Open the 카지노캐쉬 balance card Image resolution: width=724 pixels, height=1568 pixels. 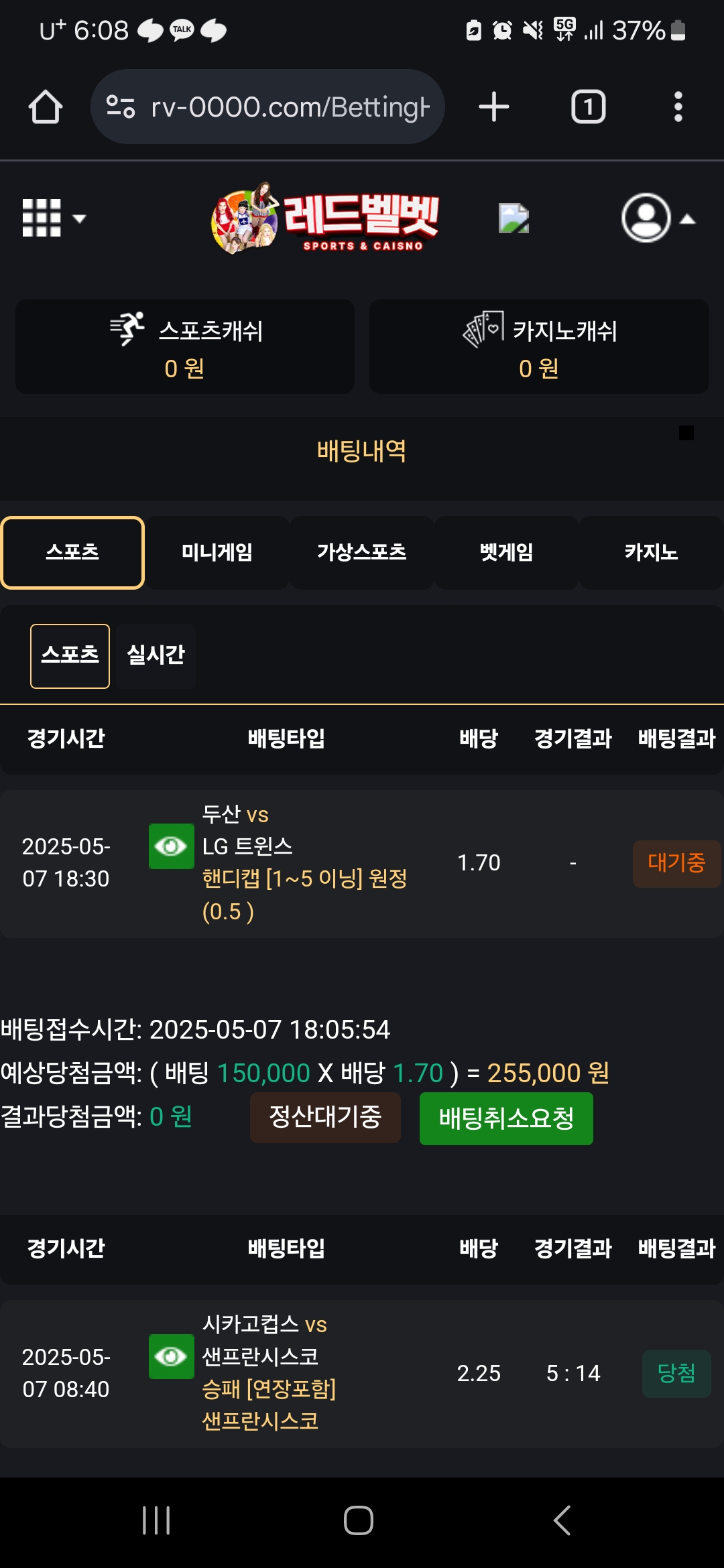(x=539, y=346)
